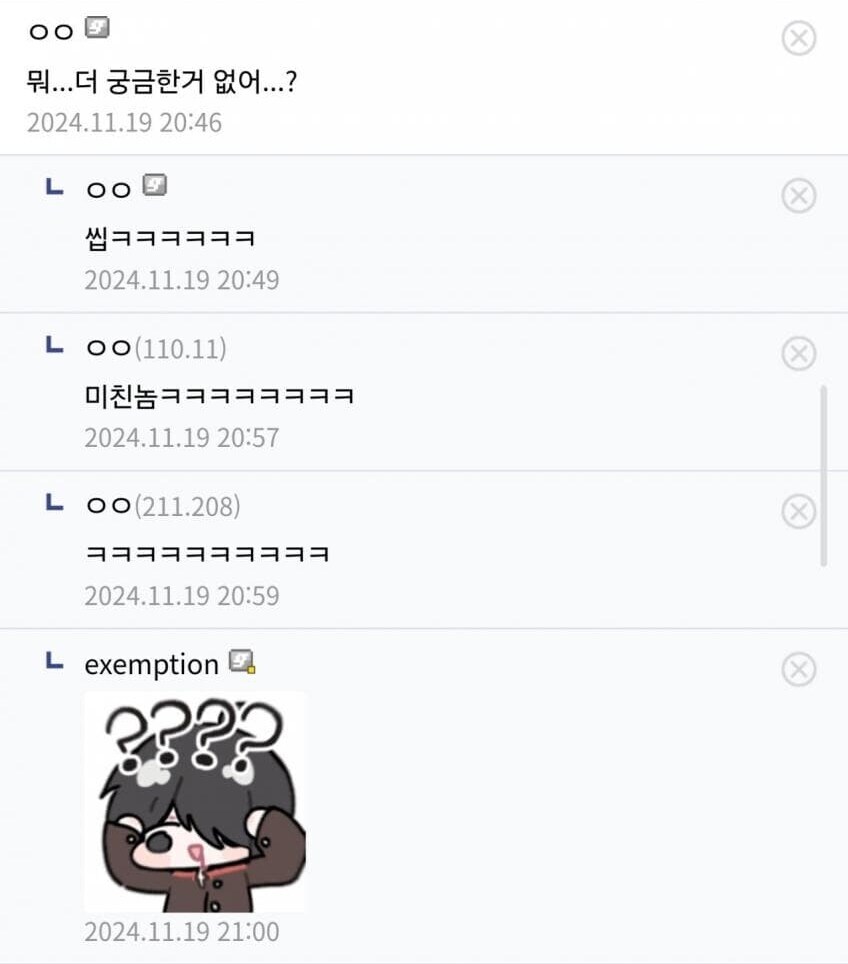Click the reply arrow beside exemption
This screenshot has width=848, height=964.
(x=55, y=660)
